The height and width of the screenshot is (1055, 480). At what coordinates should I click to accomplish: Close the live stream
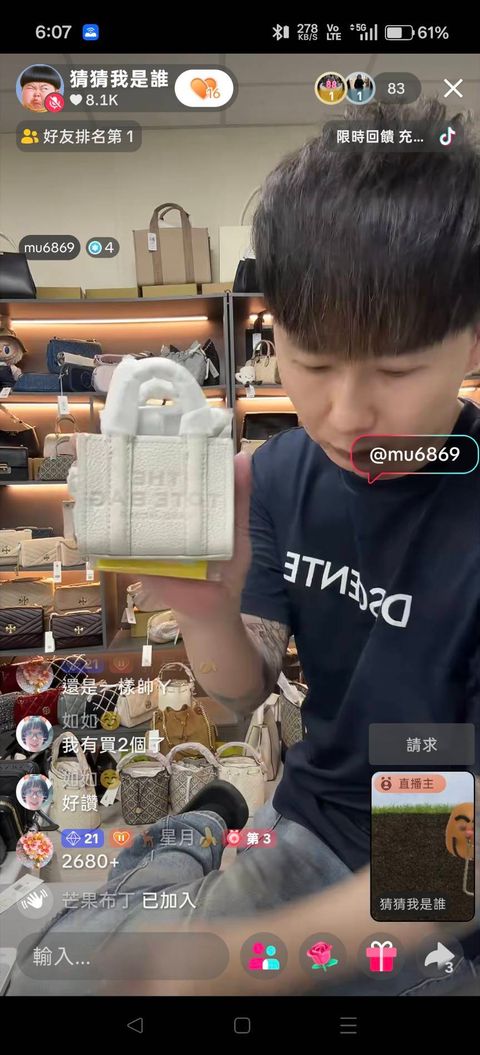point(453,88)
